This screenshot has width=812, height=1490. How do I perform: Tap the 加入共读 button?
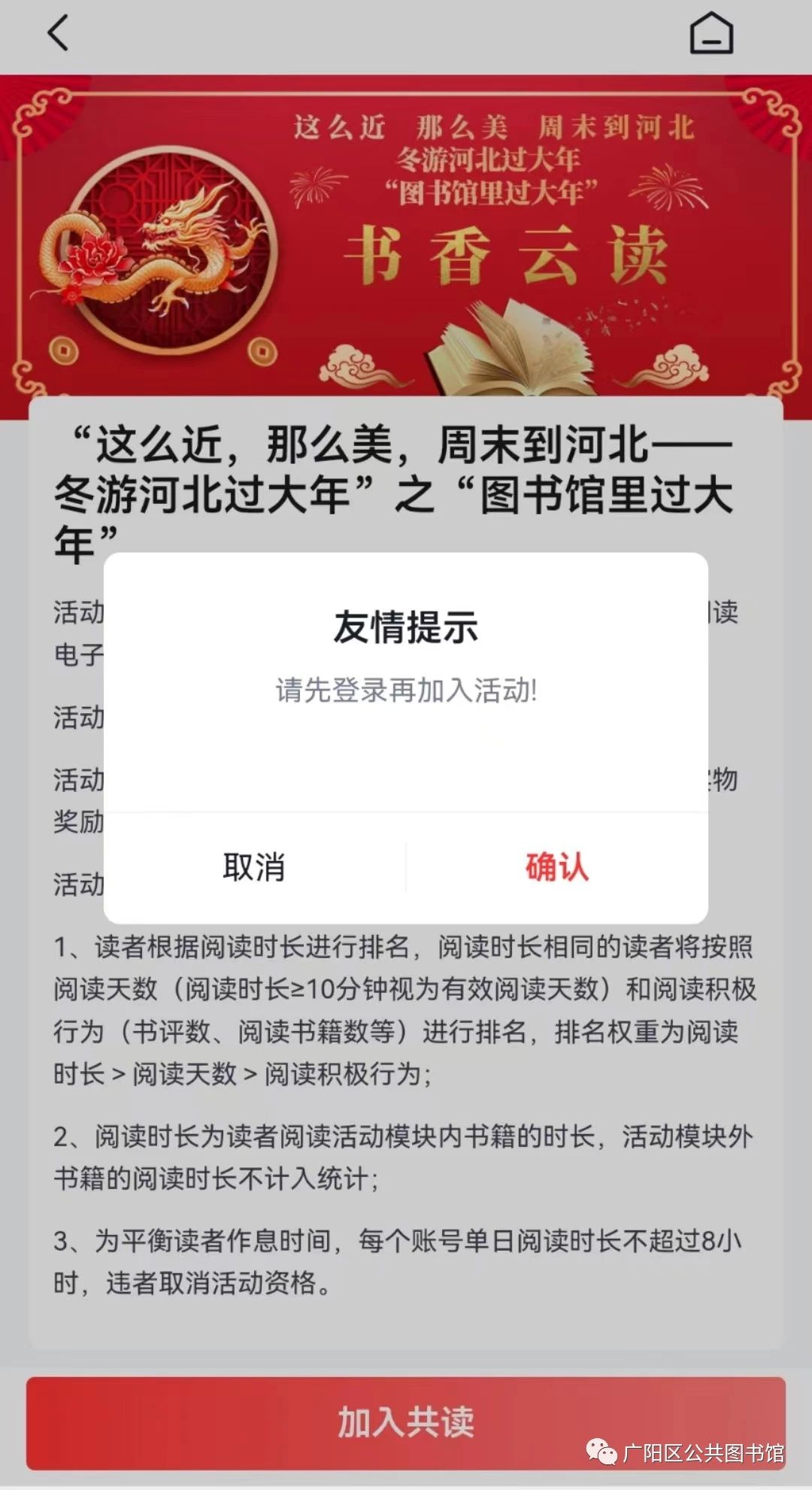pyautogui.click(x=406, y=1422)
